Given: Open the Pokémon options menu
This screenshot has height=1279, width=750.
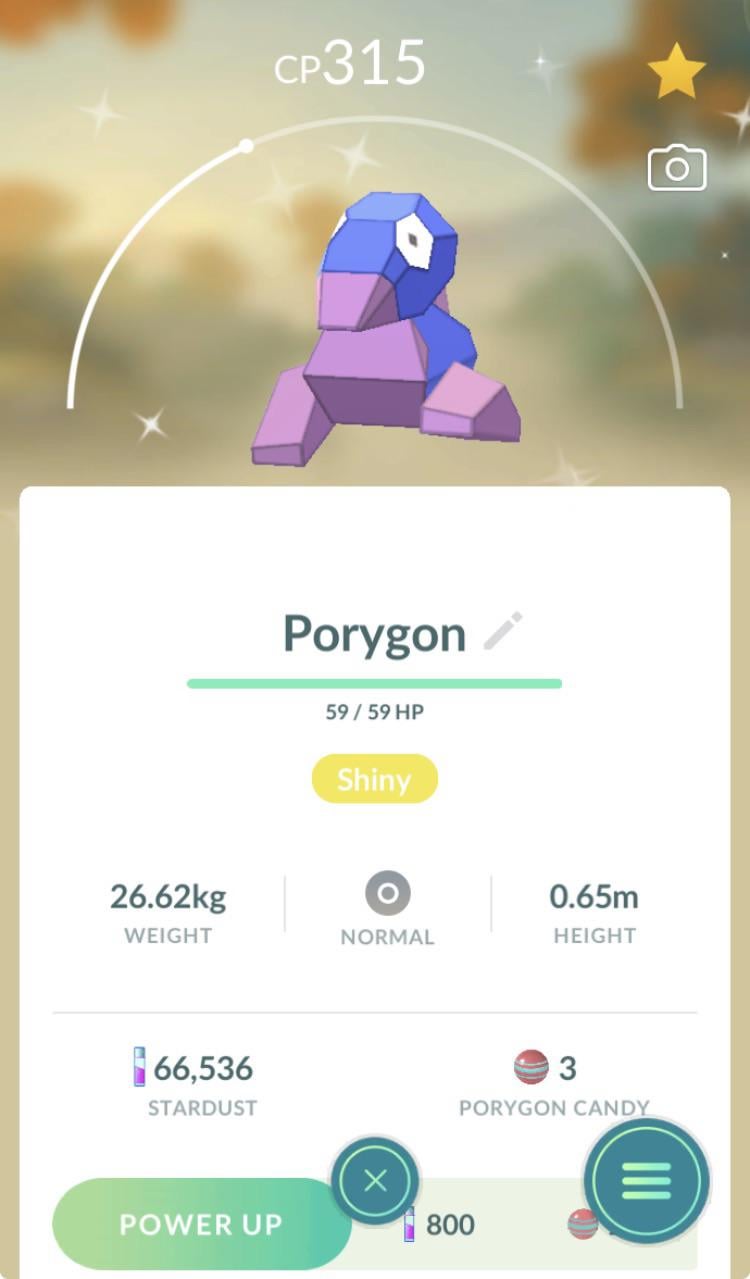Looking at the screenshot, I should click(646, 1182).
